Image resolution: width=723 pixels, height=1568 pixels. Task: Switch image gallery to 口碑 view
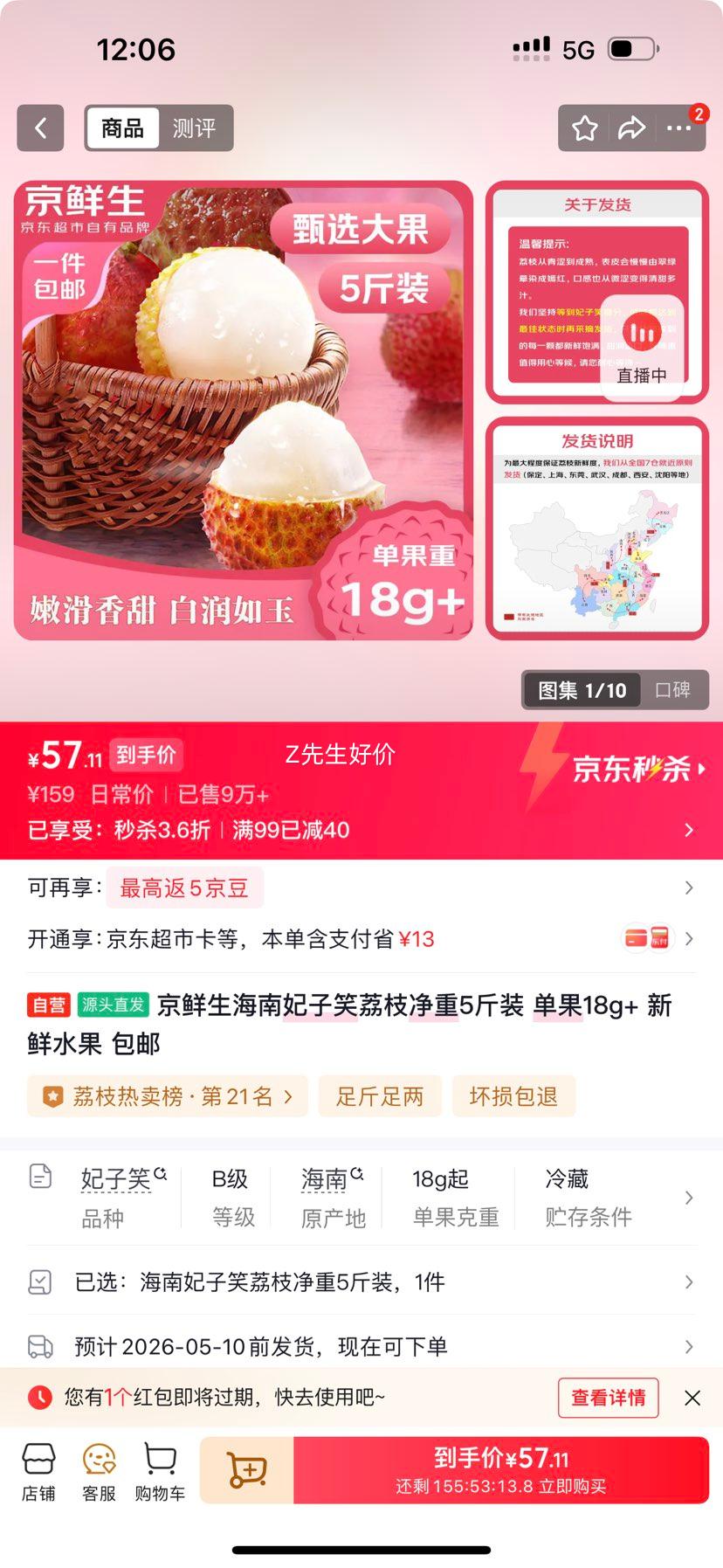click(x=675, y=689)
